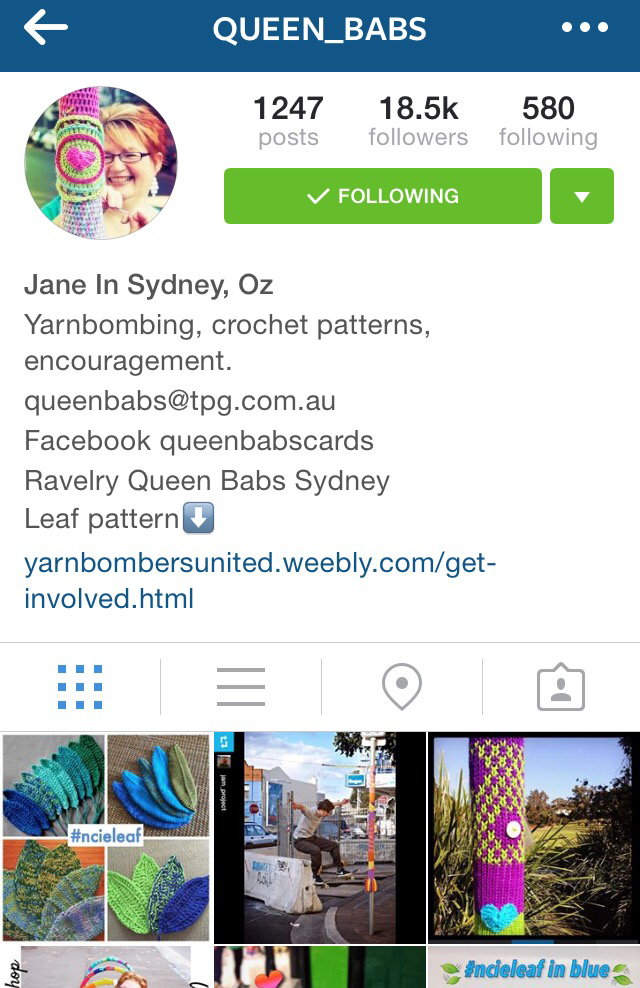640x988 pixels.
Task: Open the photo map tab
Action: (x=401, y=687)
